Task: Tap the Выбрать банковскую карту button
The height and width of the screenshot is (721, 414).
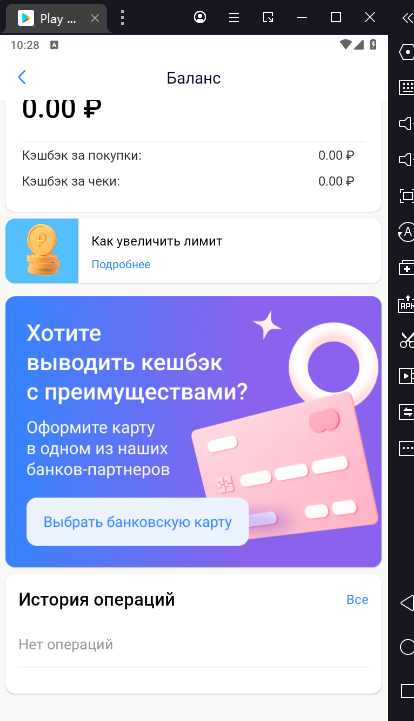Action: click(x=138, y=522)
